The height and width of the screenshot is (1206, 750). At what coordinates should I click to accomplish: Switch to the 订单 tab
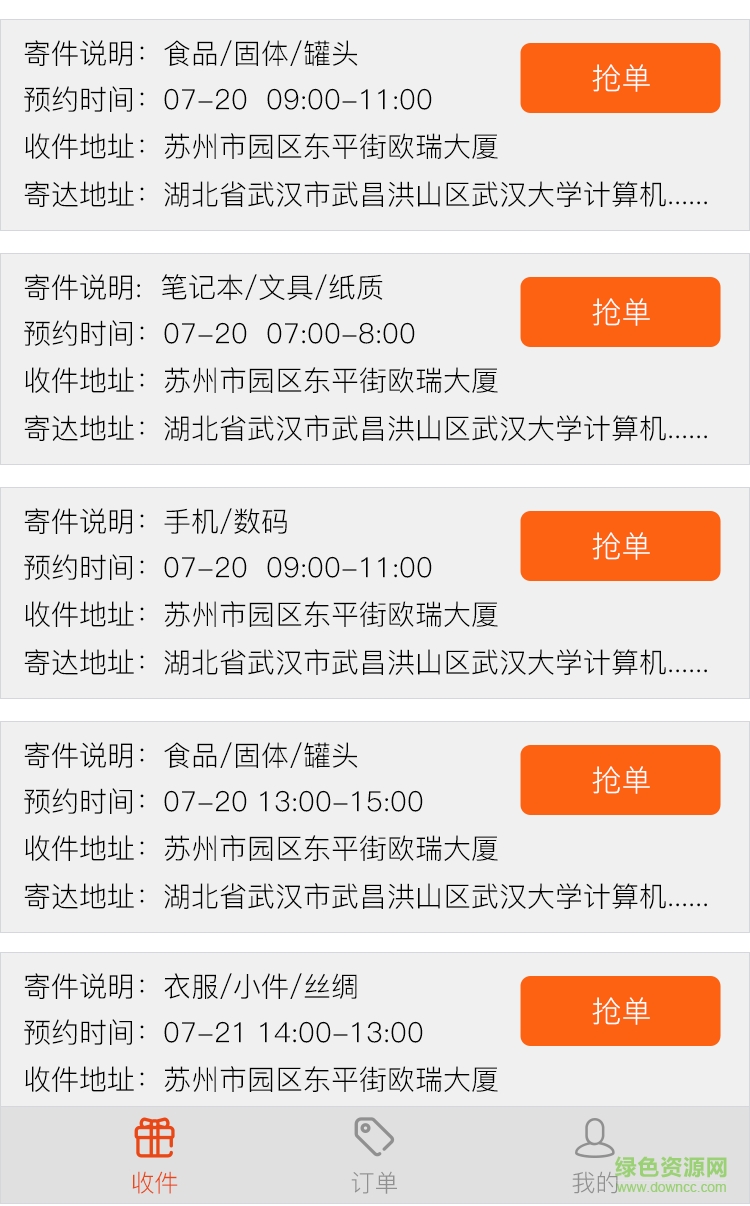pos(374,1155)
